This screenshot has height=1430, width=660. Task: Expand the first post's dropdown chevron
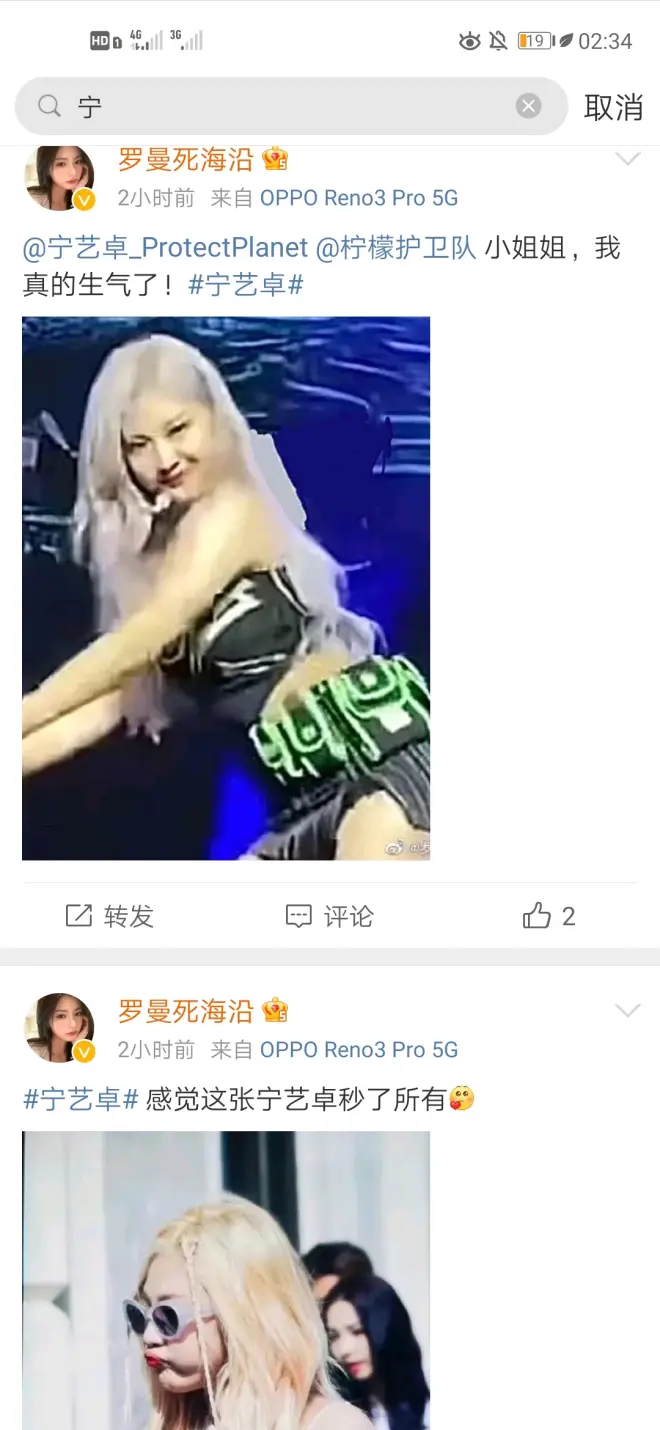627,160
